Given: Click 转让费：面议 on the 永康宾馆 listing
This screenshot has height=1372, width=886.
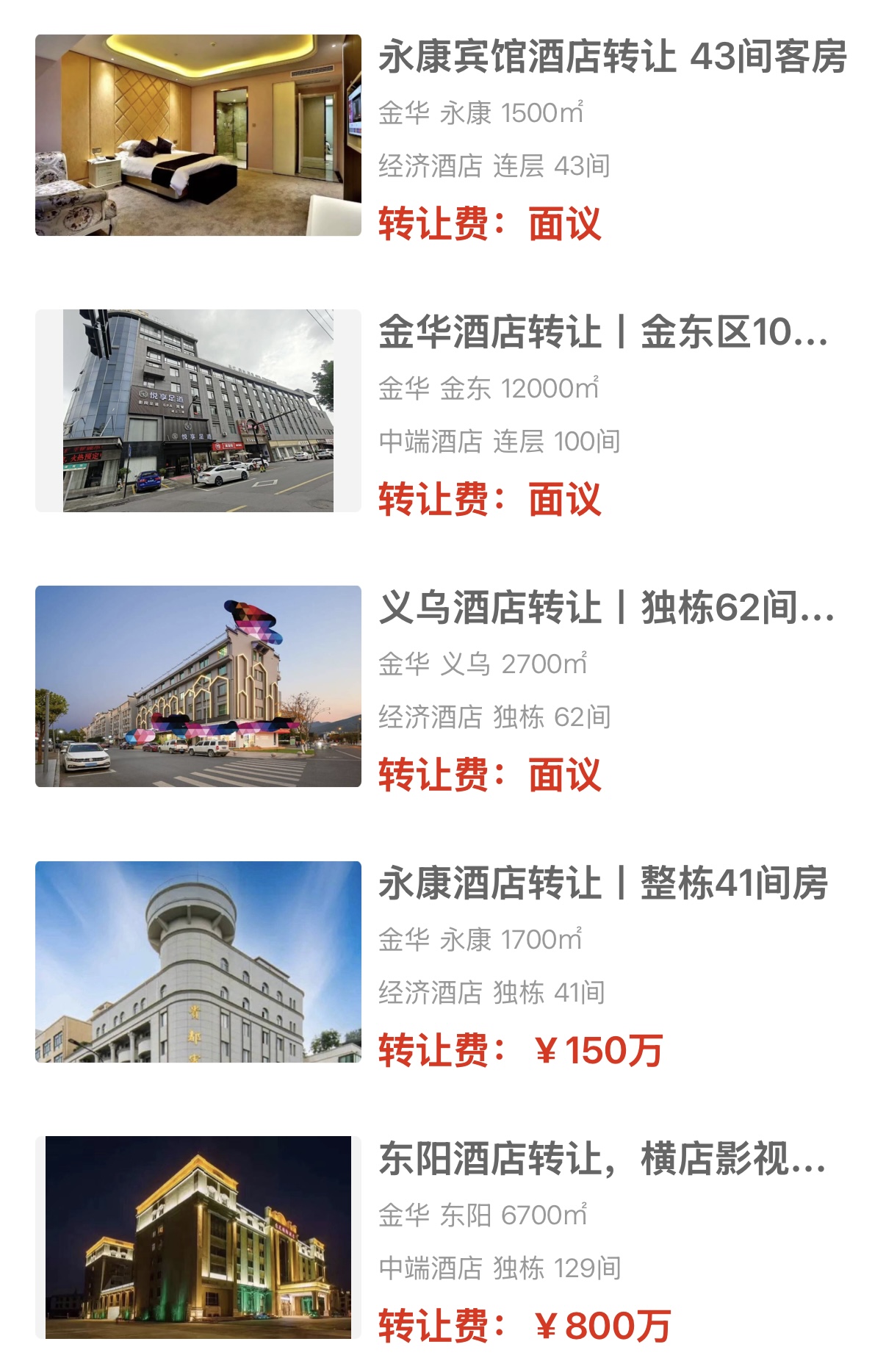Looking at the screenshot, I should [492, 226].
